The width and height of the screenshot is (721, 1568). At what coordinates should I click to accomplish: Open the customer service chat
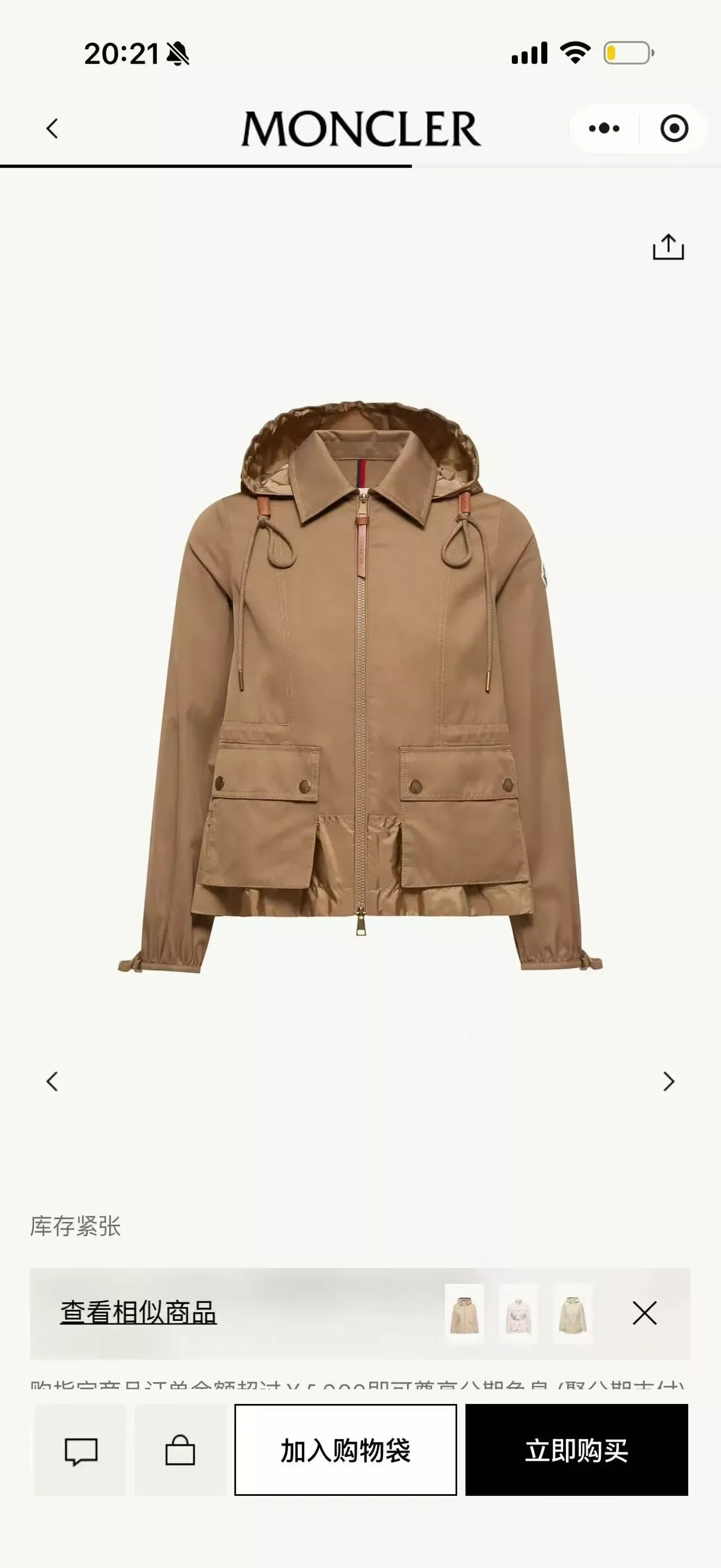[x=80, y=1450]
